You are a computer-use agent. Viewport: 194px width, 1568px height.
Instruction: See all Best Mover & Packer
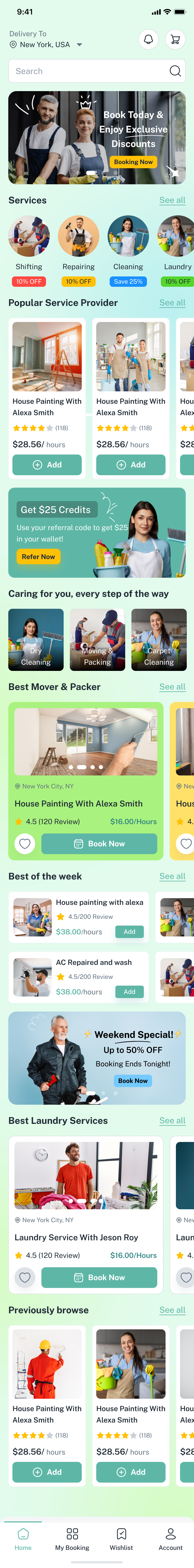pos(172,687)
